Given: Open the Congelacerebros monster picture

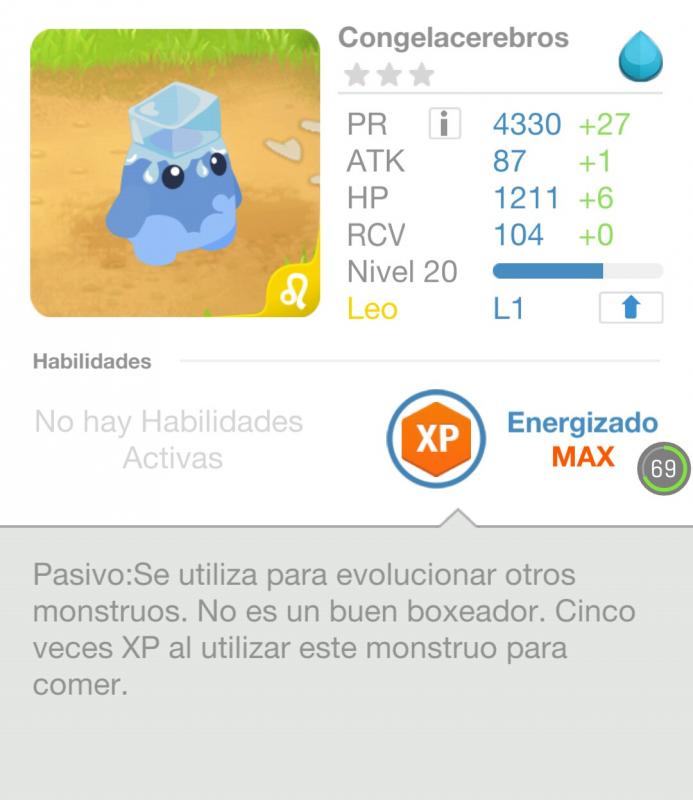Looking at the screenshot, I should tap(175, 173).
